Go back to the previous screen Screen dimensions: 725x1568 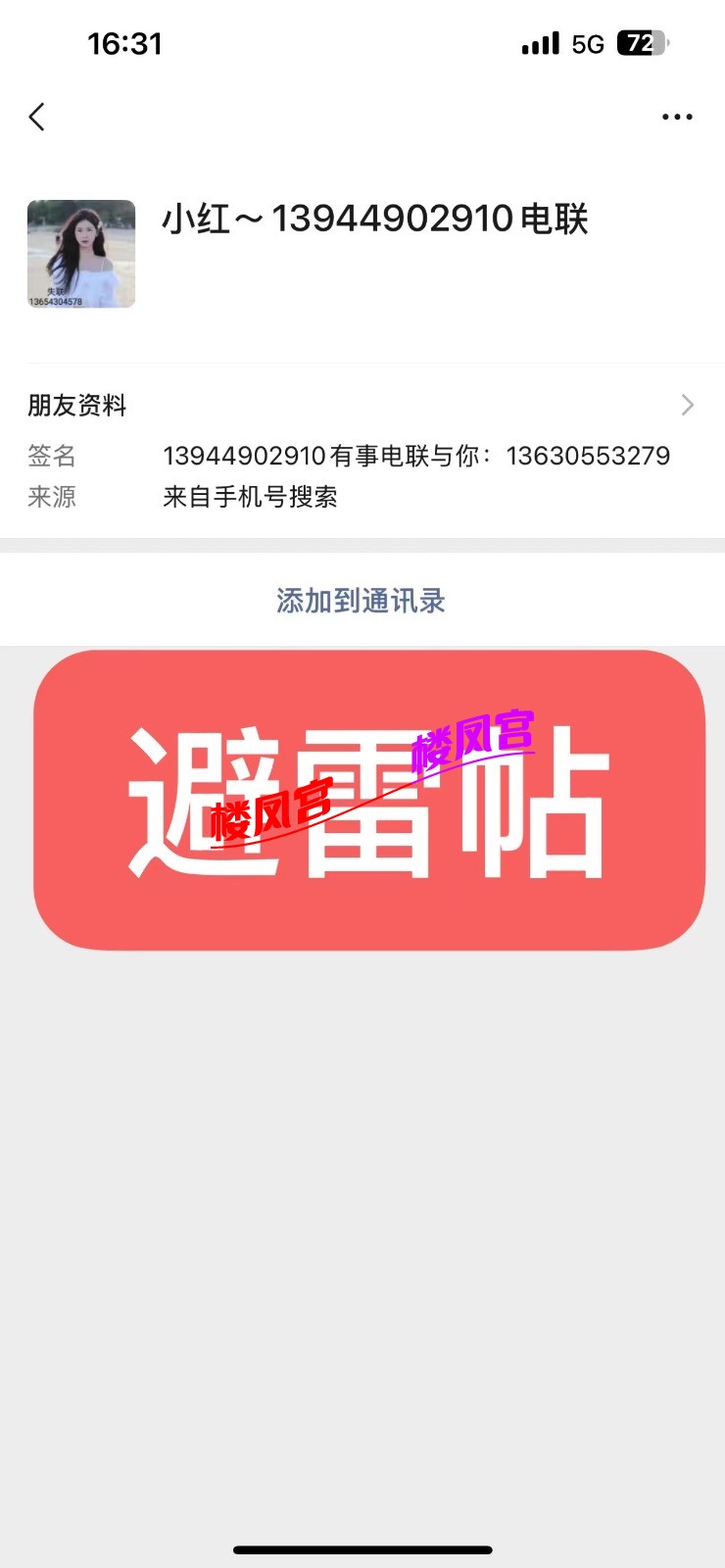37,118
